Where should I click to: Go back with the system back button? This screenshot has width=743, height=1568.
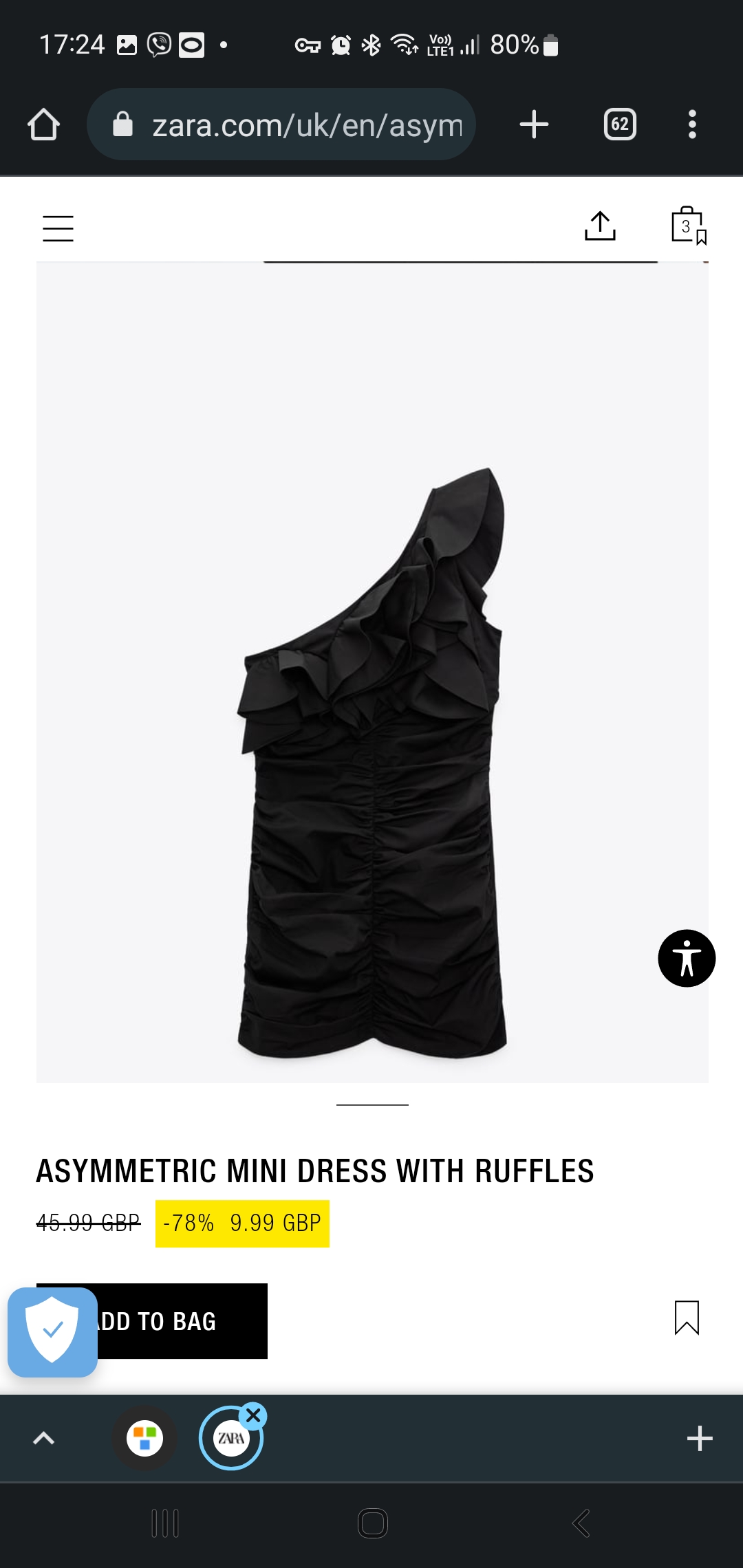(x=581, y=1523)
